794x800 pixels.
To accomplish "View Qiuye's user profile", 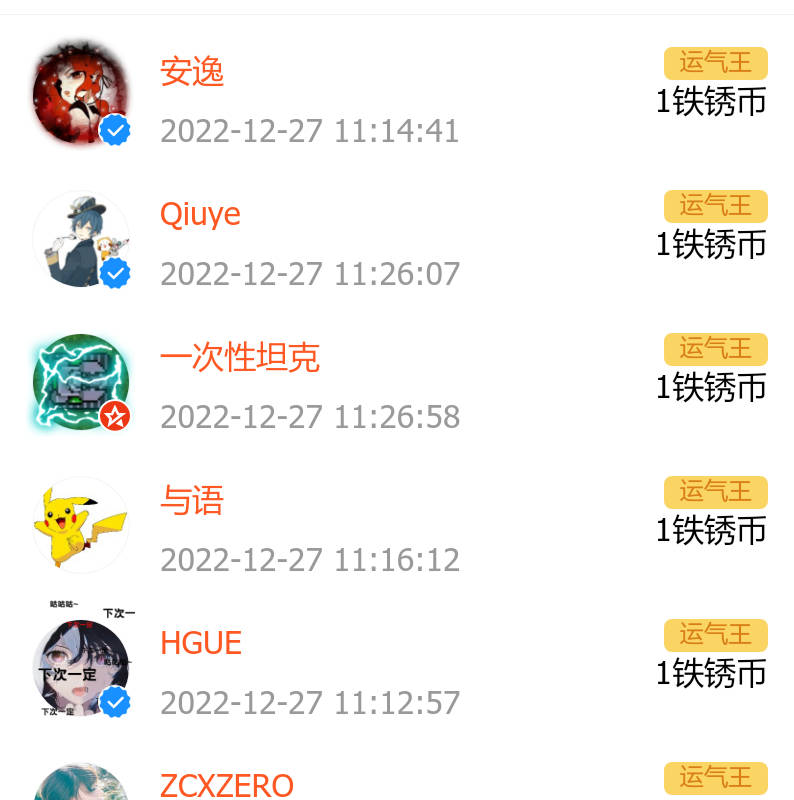I will 200,215.
